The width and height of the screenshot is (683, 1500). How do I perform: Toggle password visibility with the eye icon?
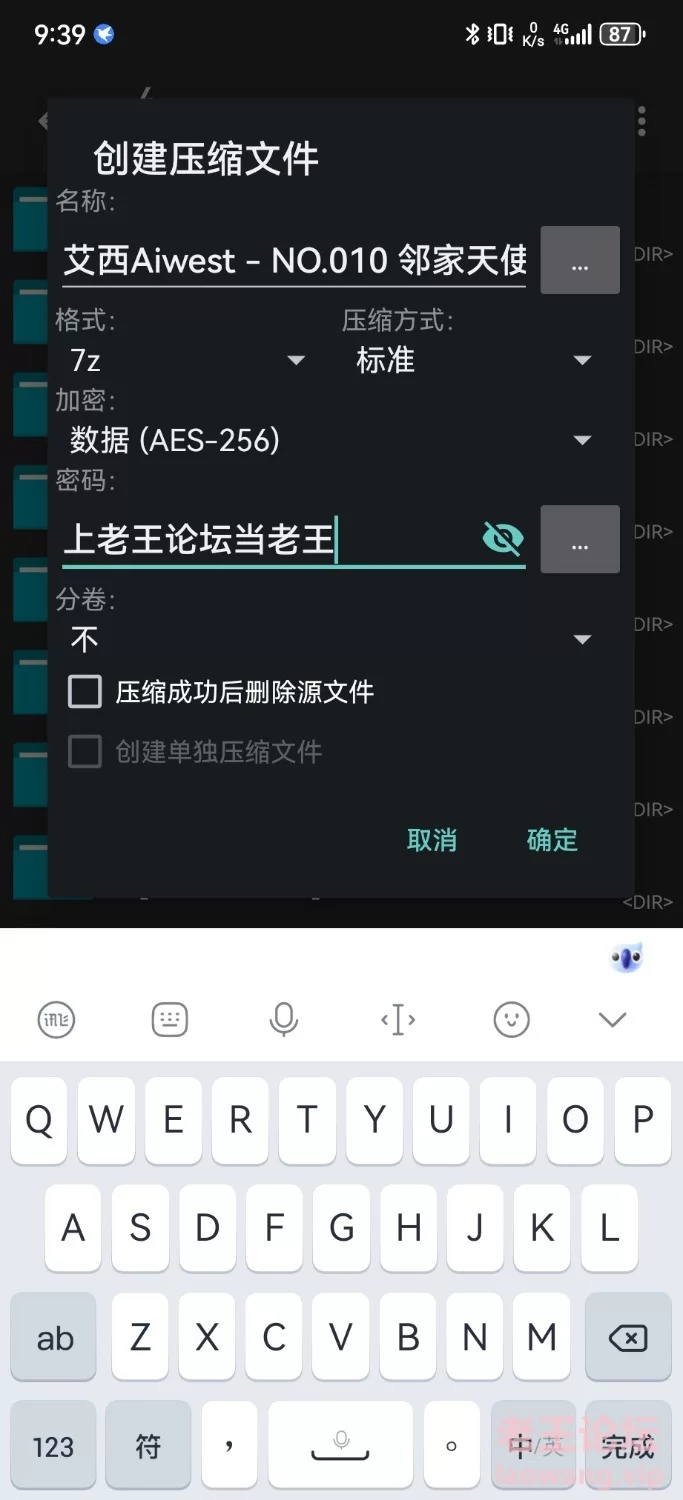click(x=502, y=539)
